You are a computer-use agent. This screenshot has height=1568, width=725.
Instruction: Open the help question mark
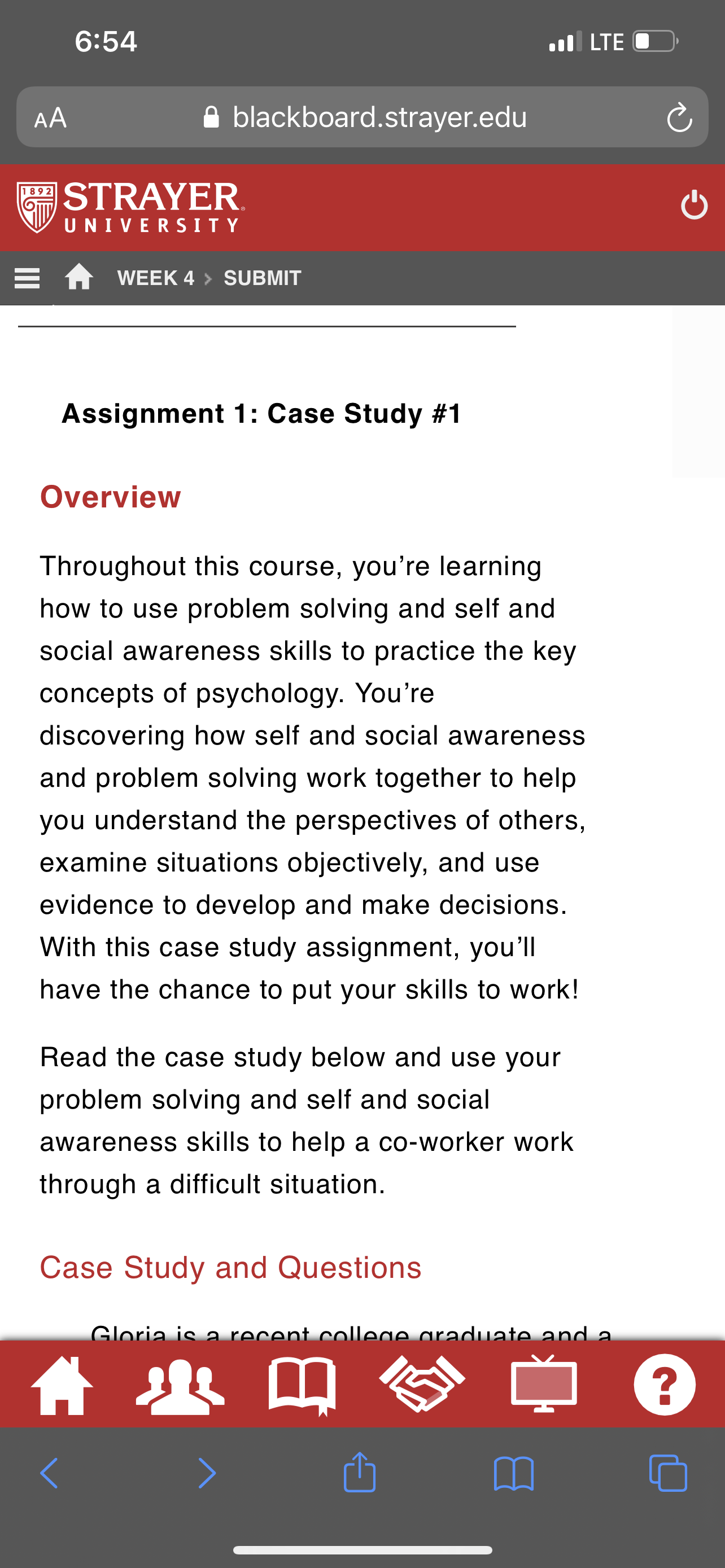(665, 1384)
